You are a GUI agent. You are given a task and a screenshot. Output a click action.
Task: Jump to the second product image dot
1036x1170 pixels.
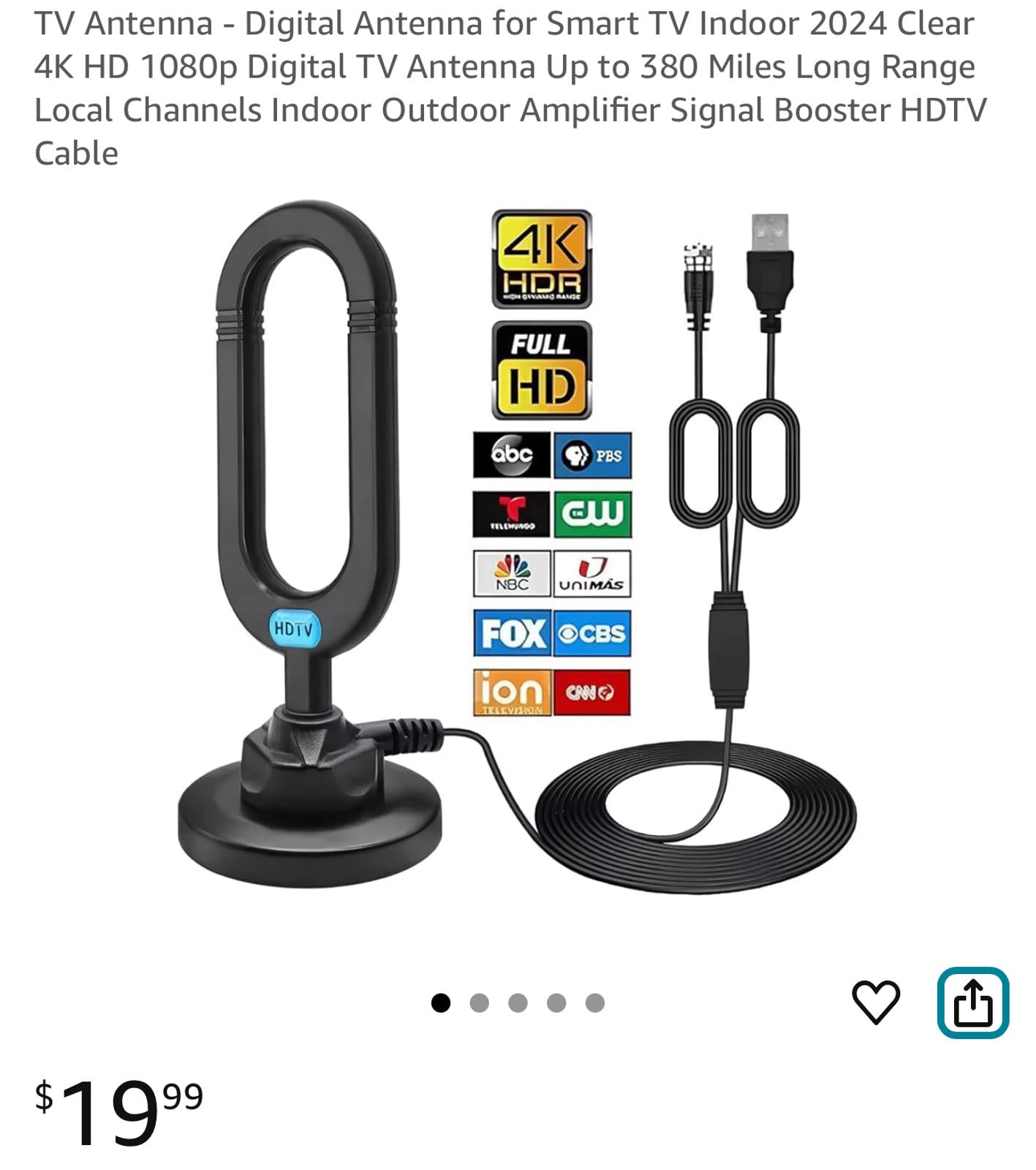pos(480,1003)
